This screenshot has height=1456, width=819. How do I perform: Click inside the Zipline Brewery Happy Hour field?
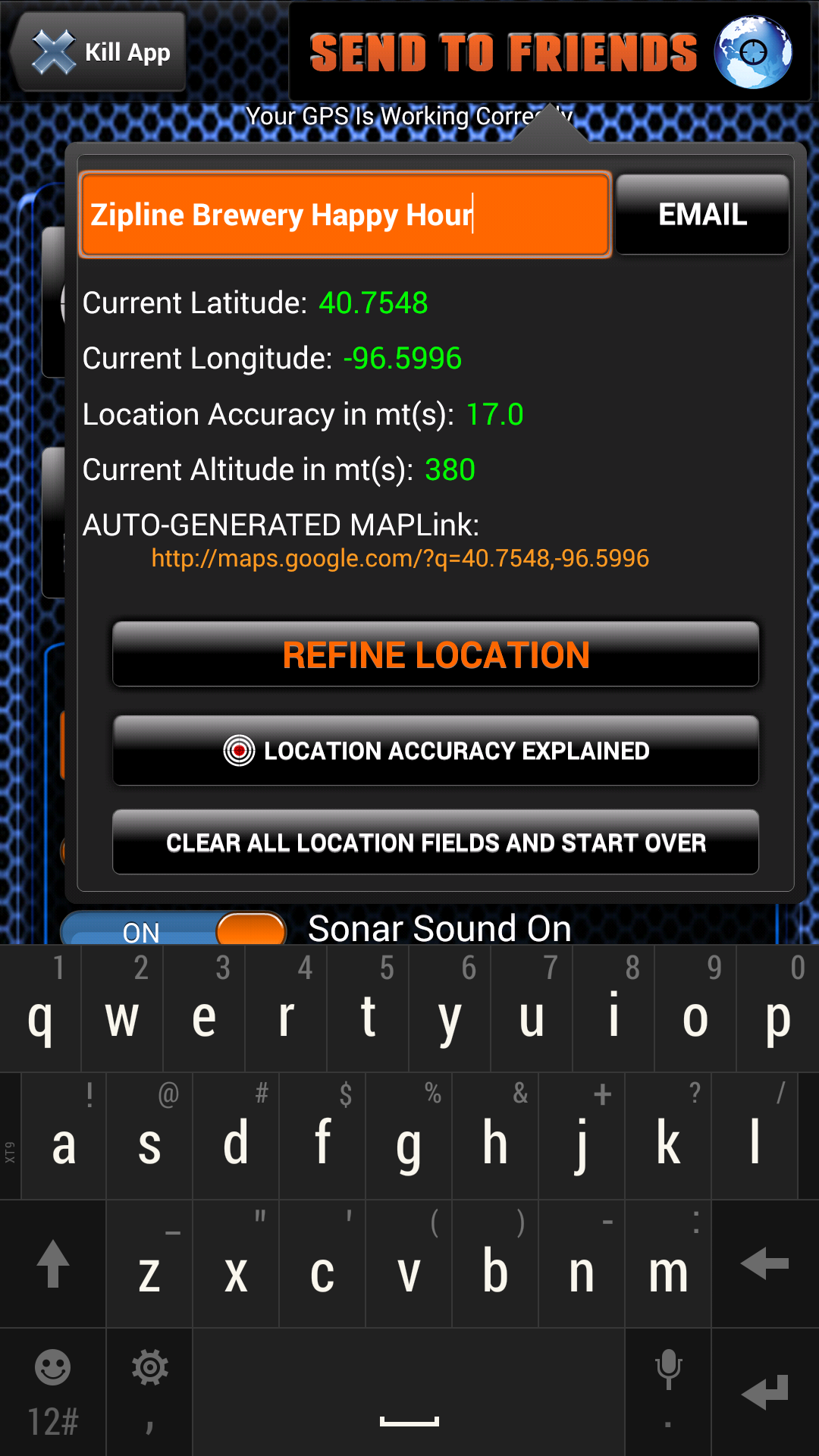pyautogui.click(x=345, y=214)
